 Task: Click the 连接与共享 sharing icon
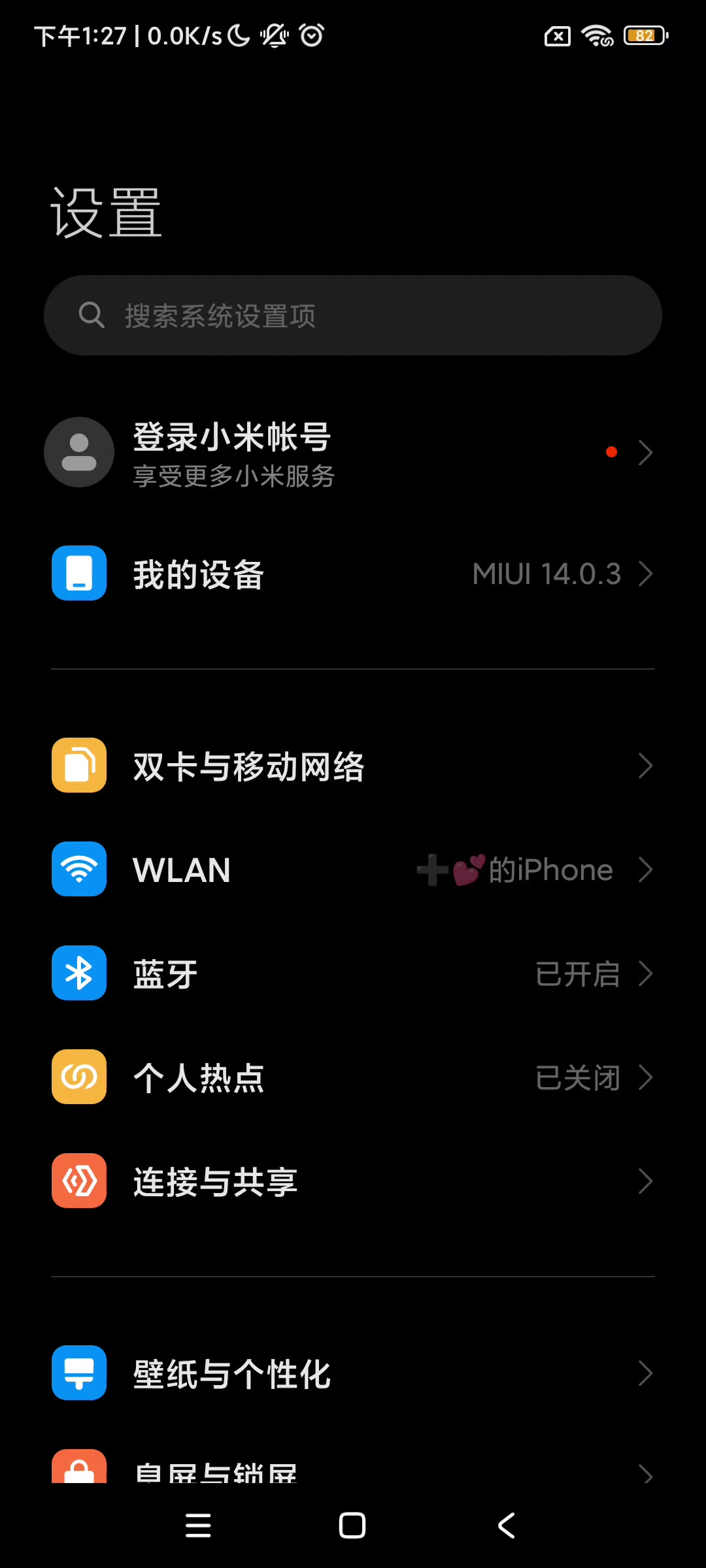[x=78, y=1181]
